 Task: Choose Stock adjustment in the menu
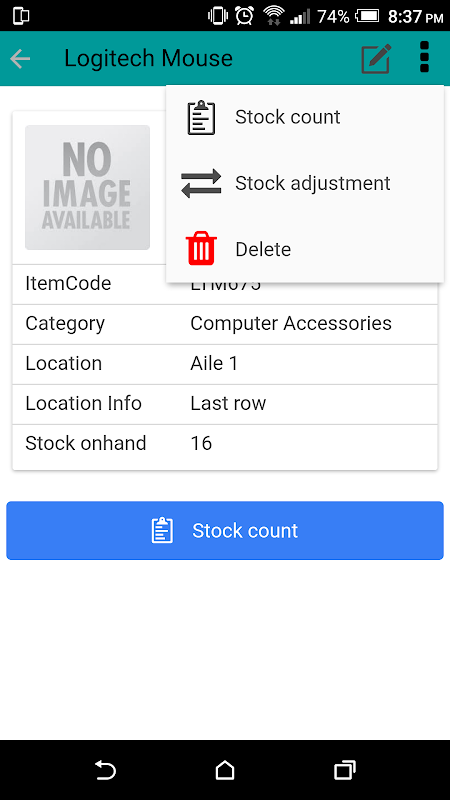coord(305,183)
